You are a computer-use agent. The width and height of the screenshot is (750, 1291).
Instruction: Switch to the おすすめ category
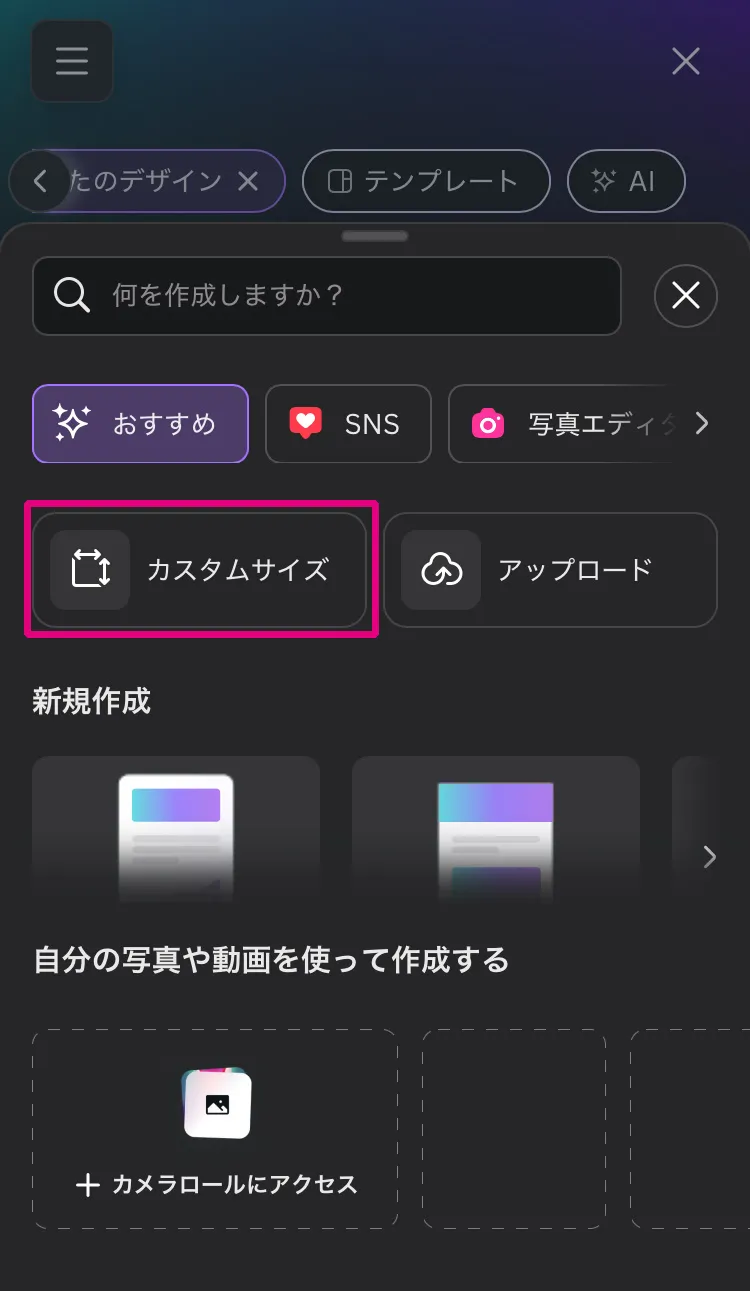(x=140, y=424)
